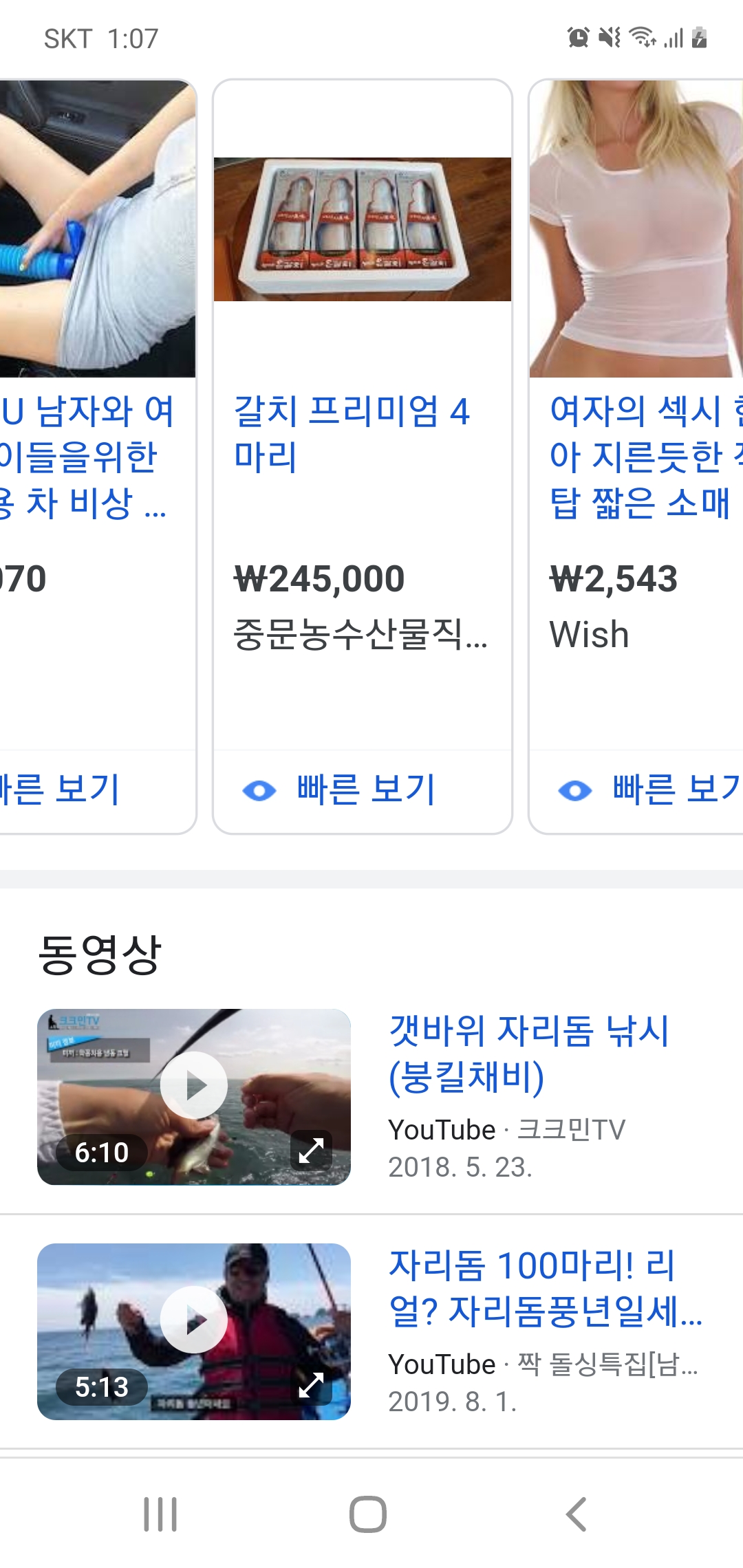Expand the 5:13 video preview to fullscreen
Image resolution: width=743 pixels, height=1568 pixels.
(311, 1384)
